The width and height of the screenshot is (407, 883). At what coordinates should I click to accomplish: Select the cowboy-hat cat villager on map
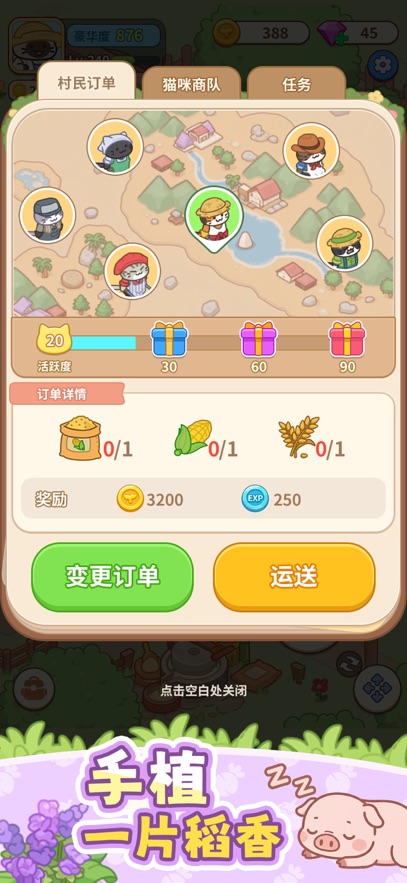(x=311, y=150)
